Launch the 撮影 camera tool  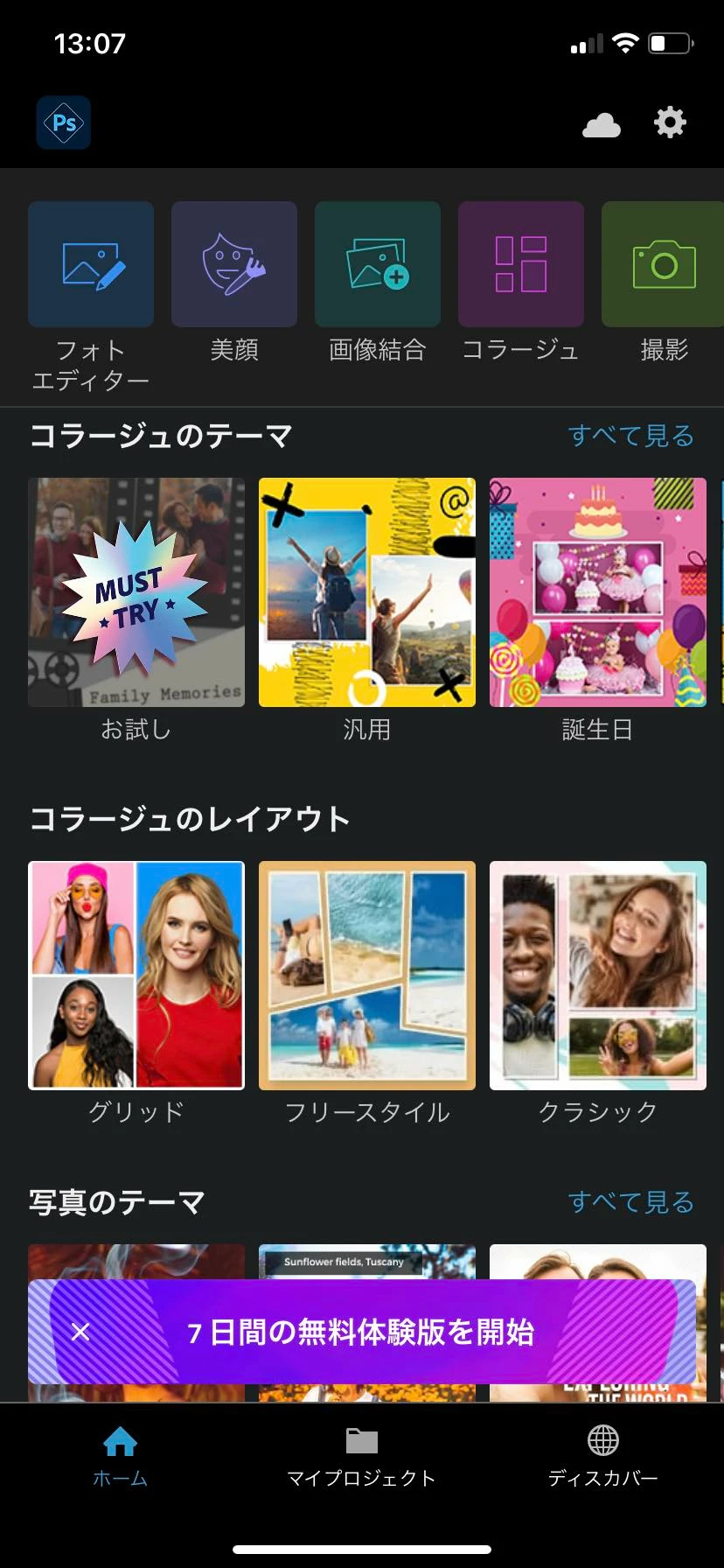[x=663, y=264]
